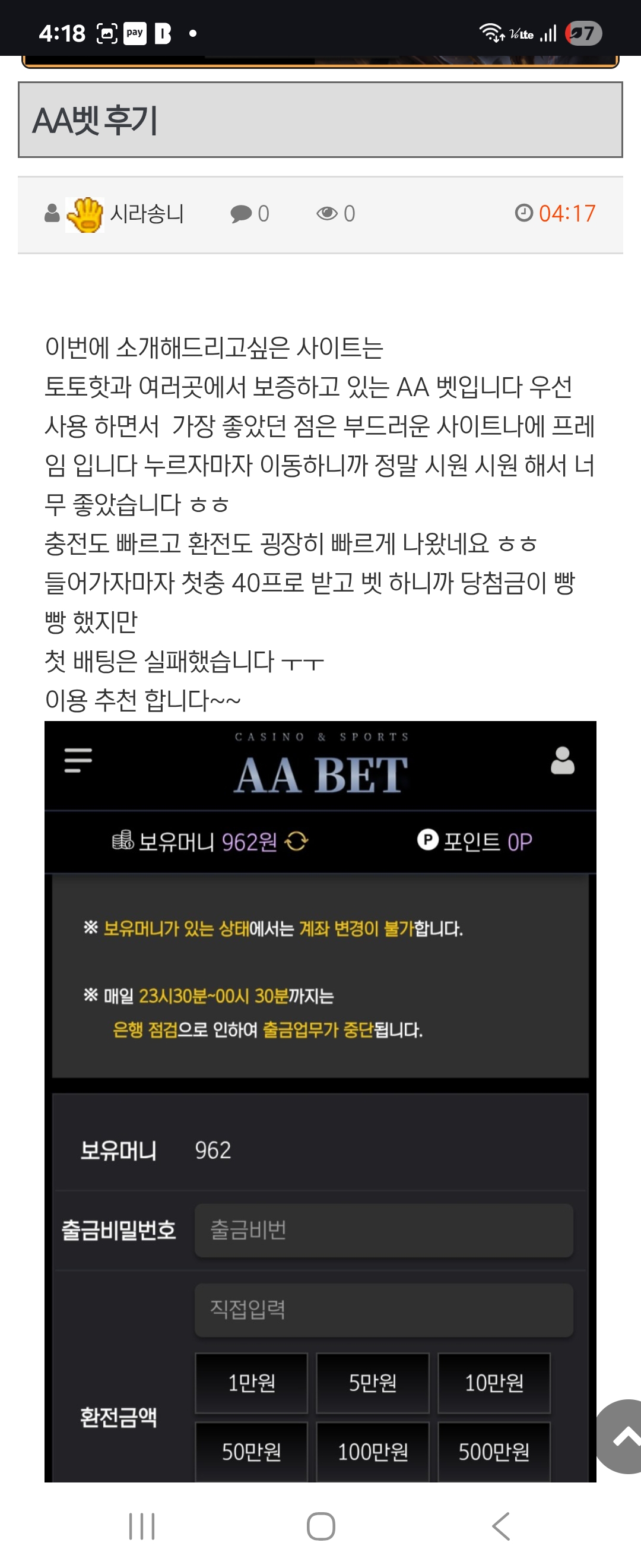Screen dimensions: 641x1568
Task: Go to the system home screen
Action: 320,1526
